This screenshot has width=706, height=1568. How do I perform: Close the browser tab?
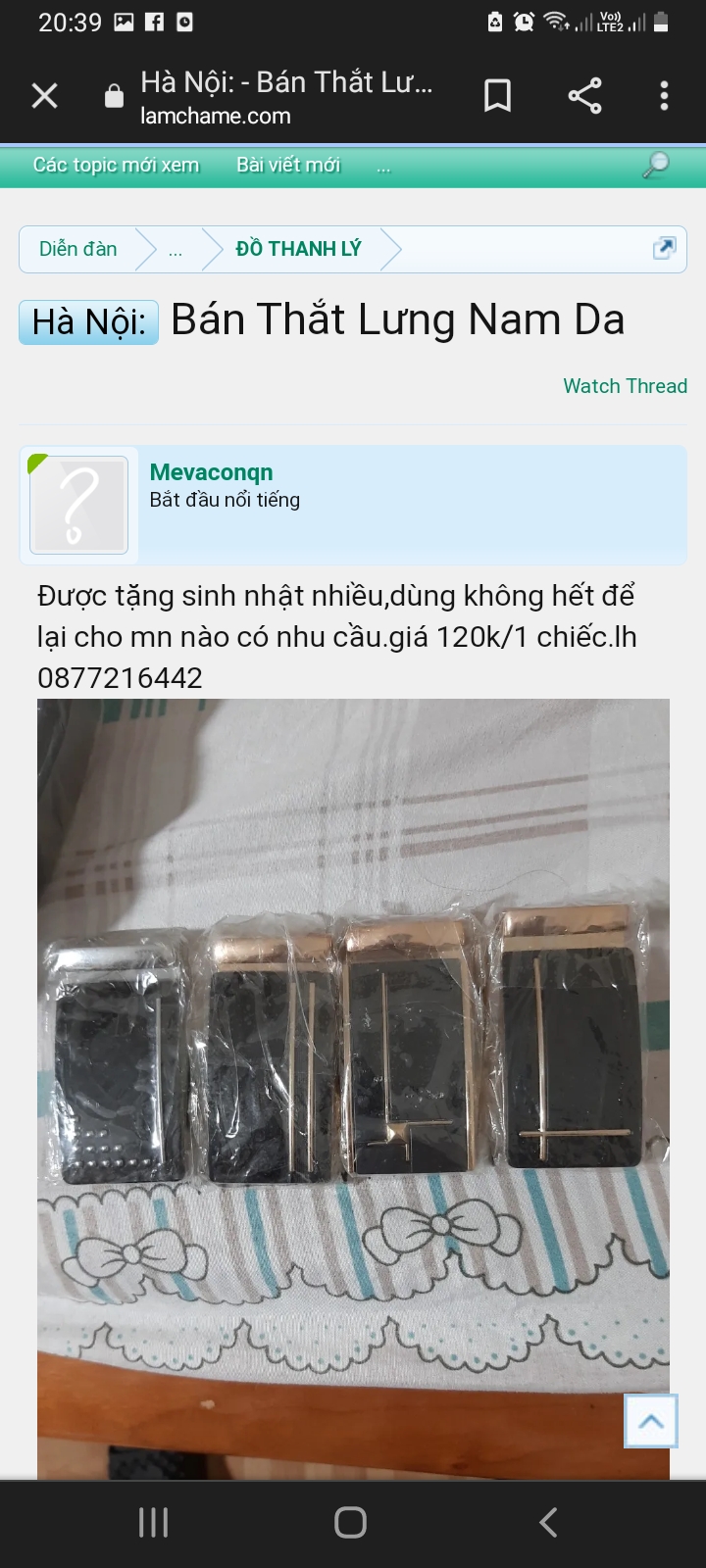(x=45, y=96)
